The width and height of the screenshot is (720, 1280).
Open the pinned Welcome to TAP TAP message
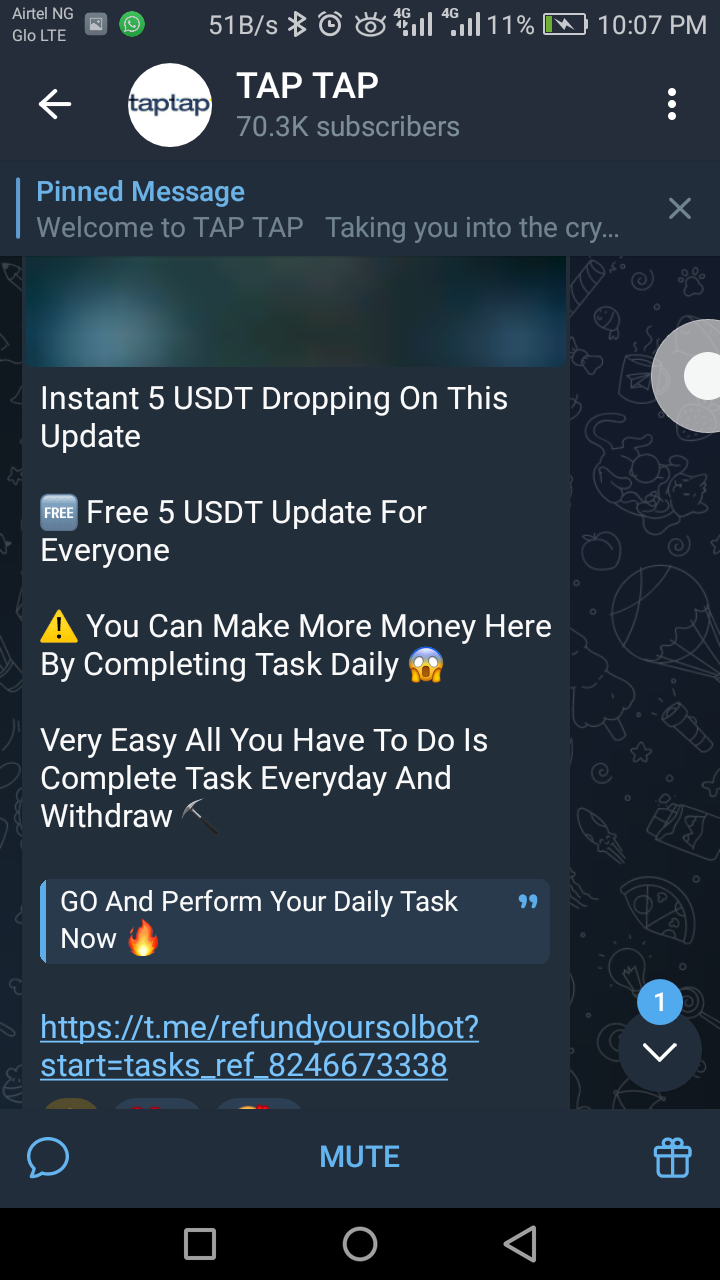pyautogui.click(x=330, y=210)
